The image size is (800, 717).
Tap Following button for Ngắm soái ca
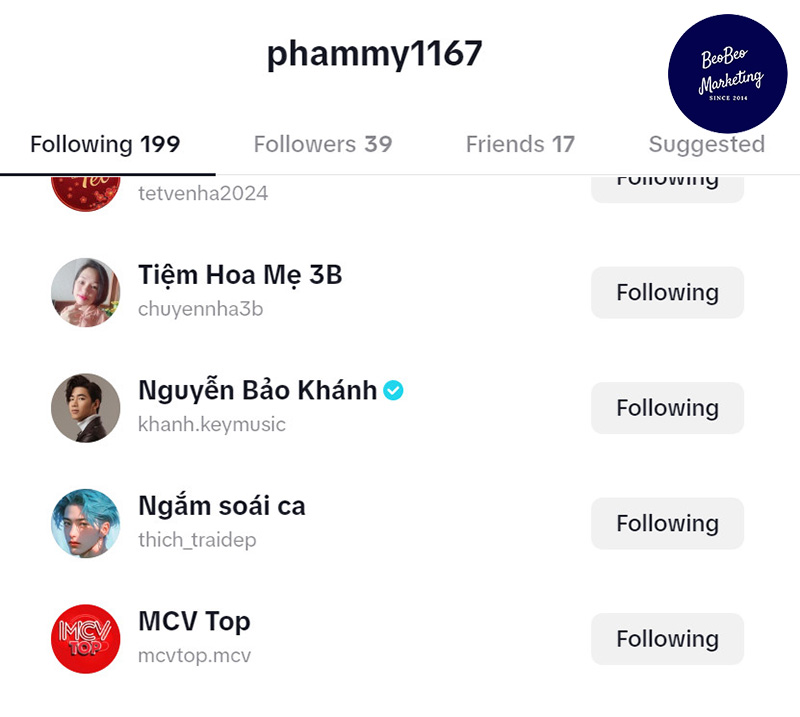coord(667,524)
